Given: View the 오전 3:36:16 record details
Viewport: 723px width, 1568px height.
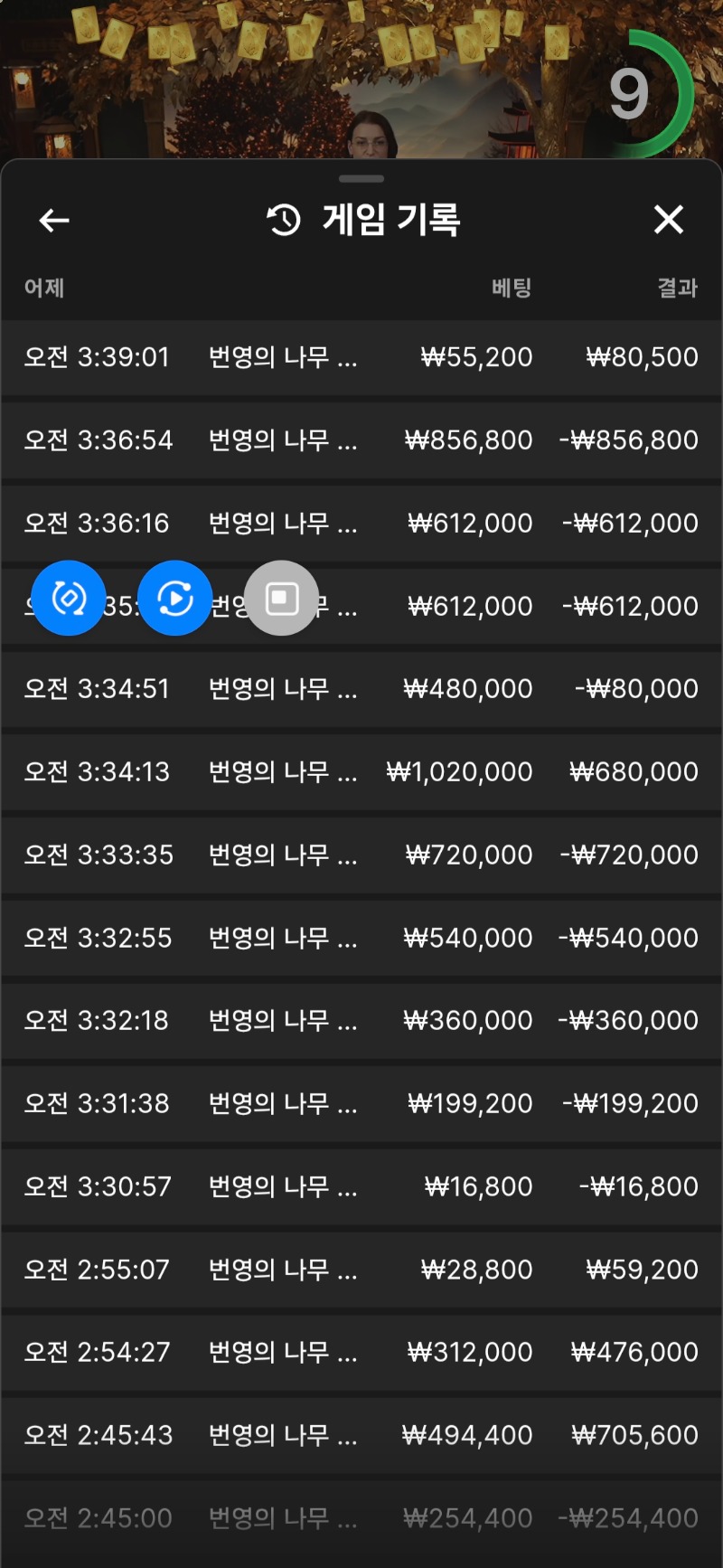Looking at the screenshot, I should tap(361, 524).
